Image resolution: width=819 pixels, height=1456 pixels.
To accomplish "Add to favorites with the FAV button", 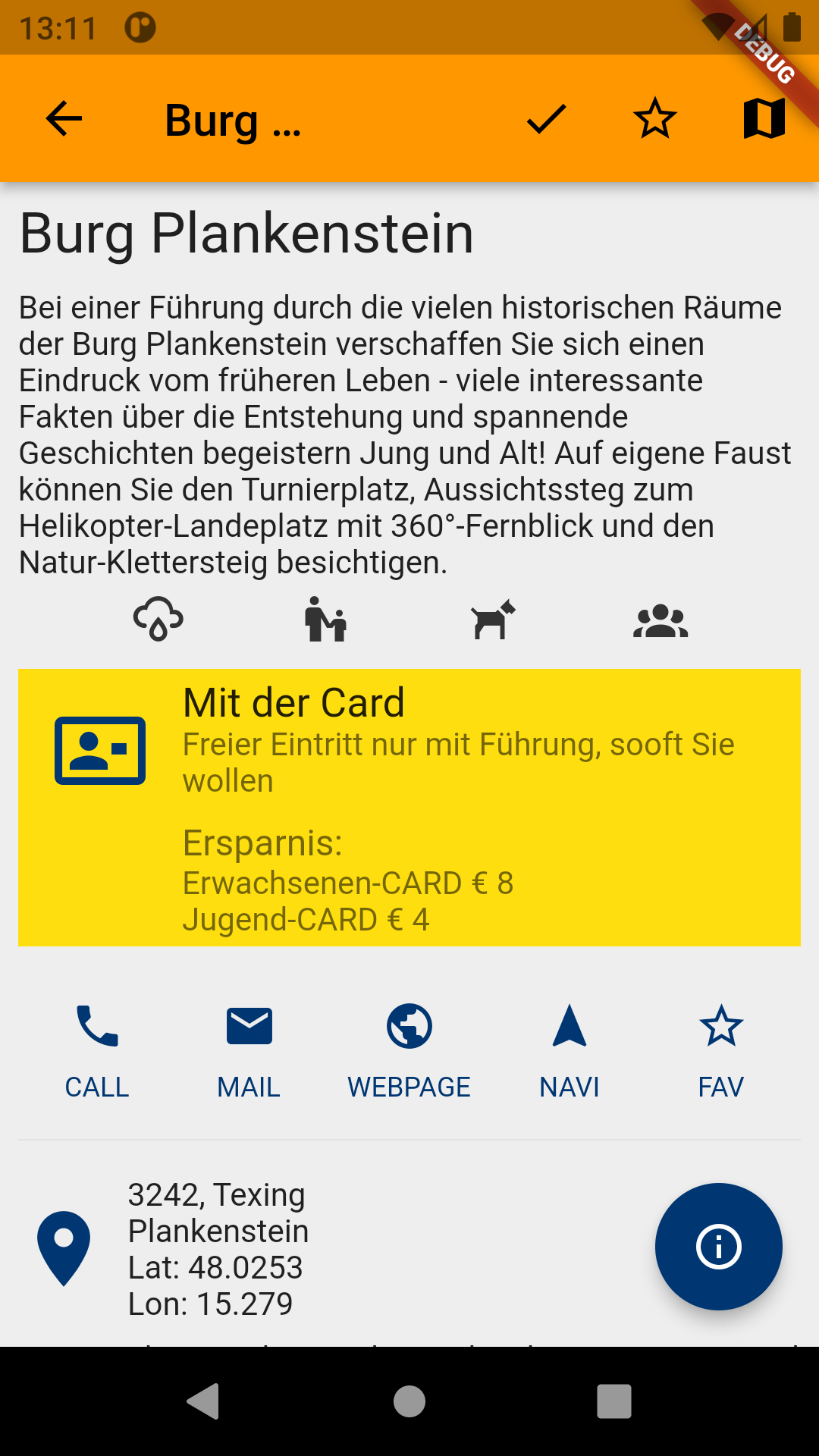I will click(x=721, y=1052).
